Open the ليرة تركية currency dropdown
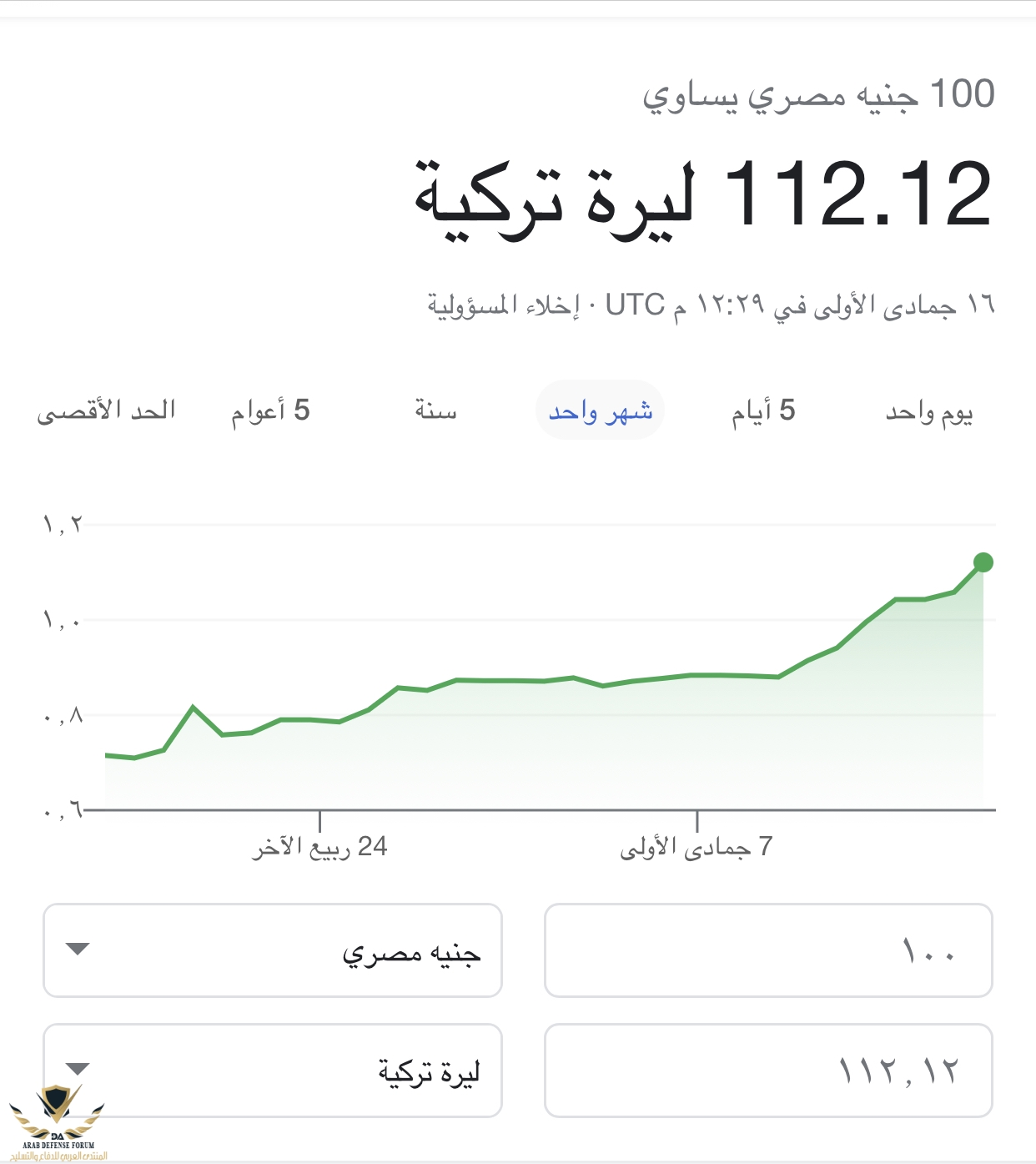Image resolution: width=1036 pixels, height=1164 pixels. tap(272, 1071)
